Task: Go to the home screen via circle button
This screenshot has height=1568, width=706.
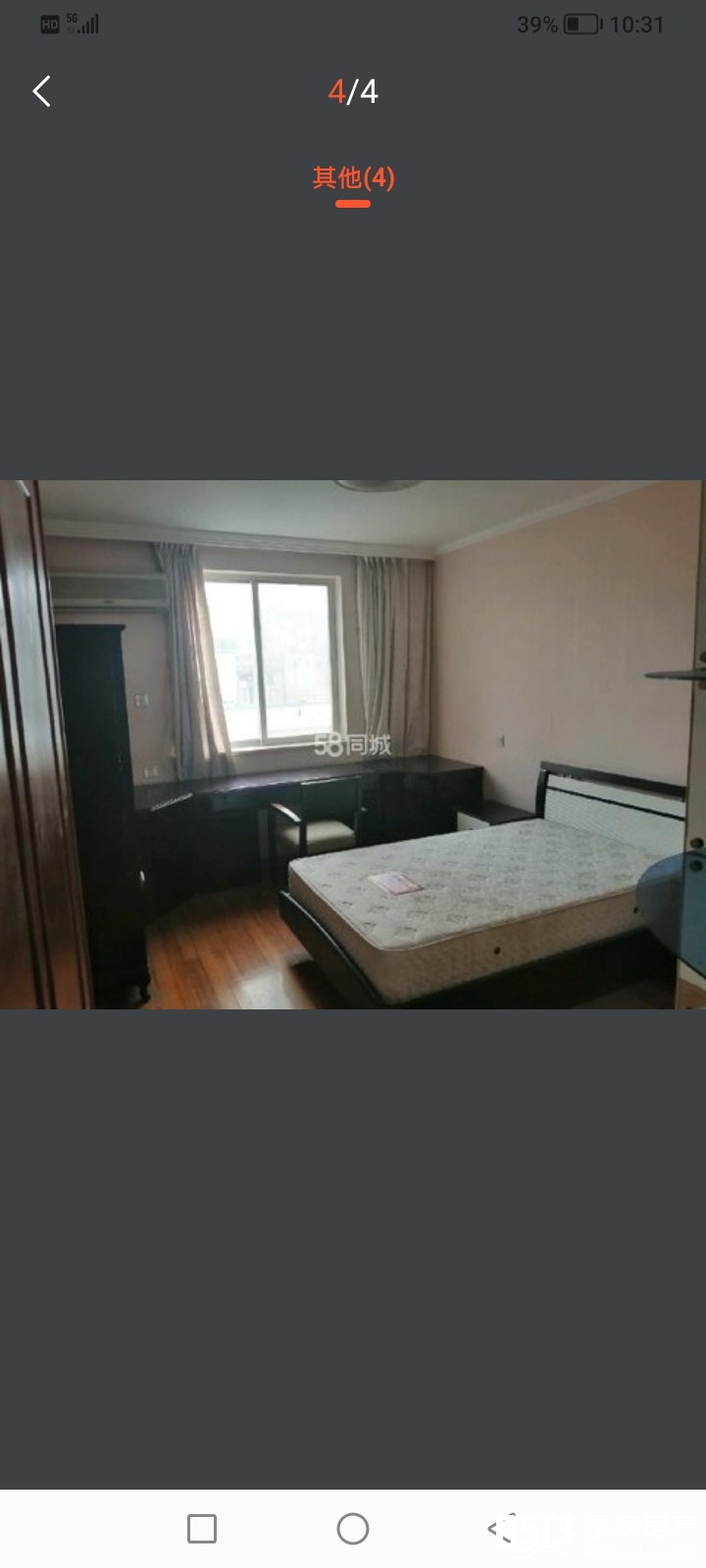Action: coord(353,1529)
